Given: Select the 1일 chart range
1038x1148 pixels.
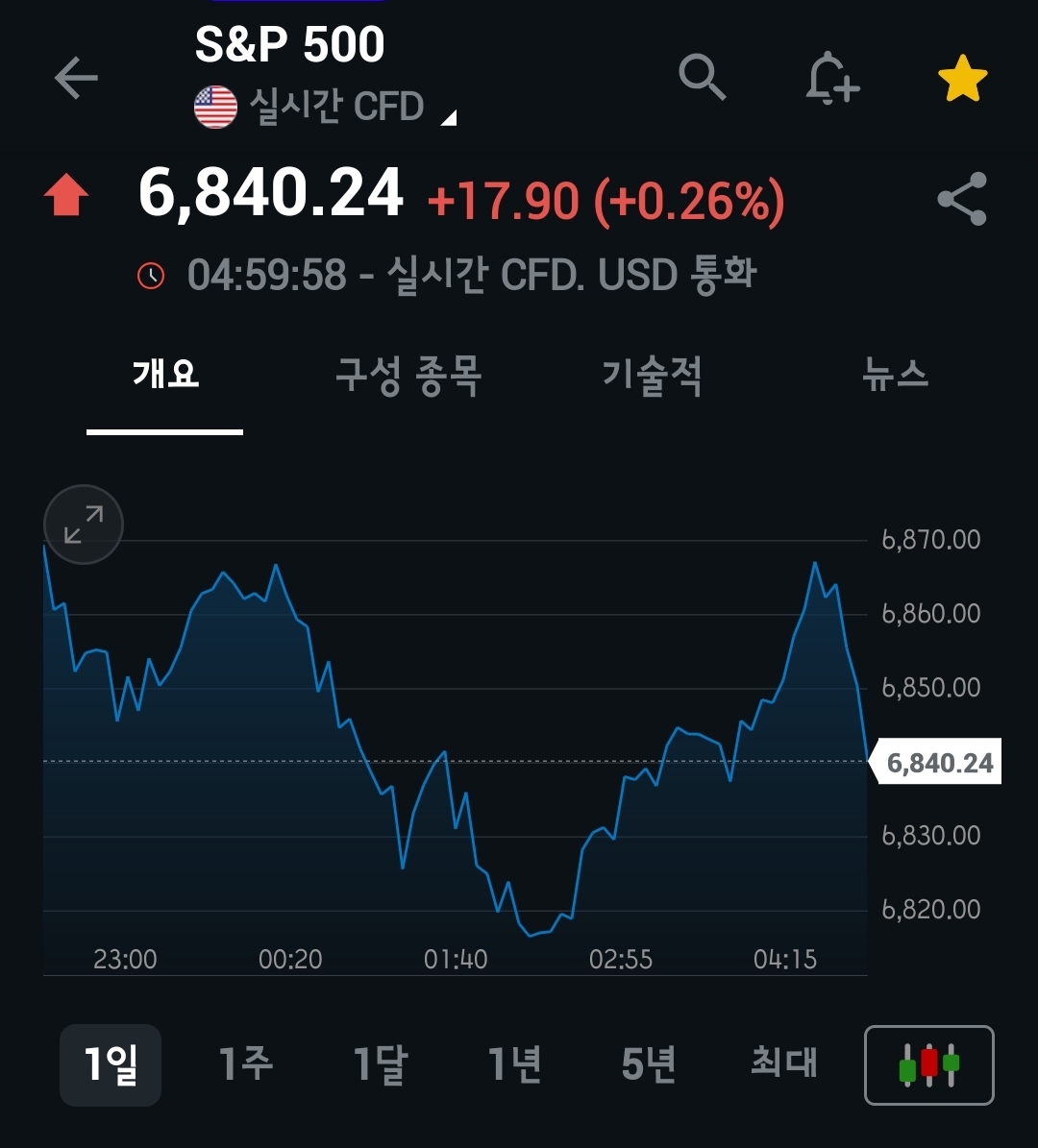Looking at the screenshot, I should point(111,1064).
